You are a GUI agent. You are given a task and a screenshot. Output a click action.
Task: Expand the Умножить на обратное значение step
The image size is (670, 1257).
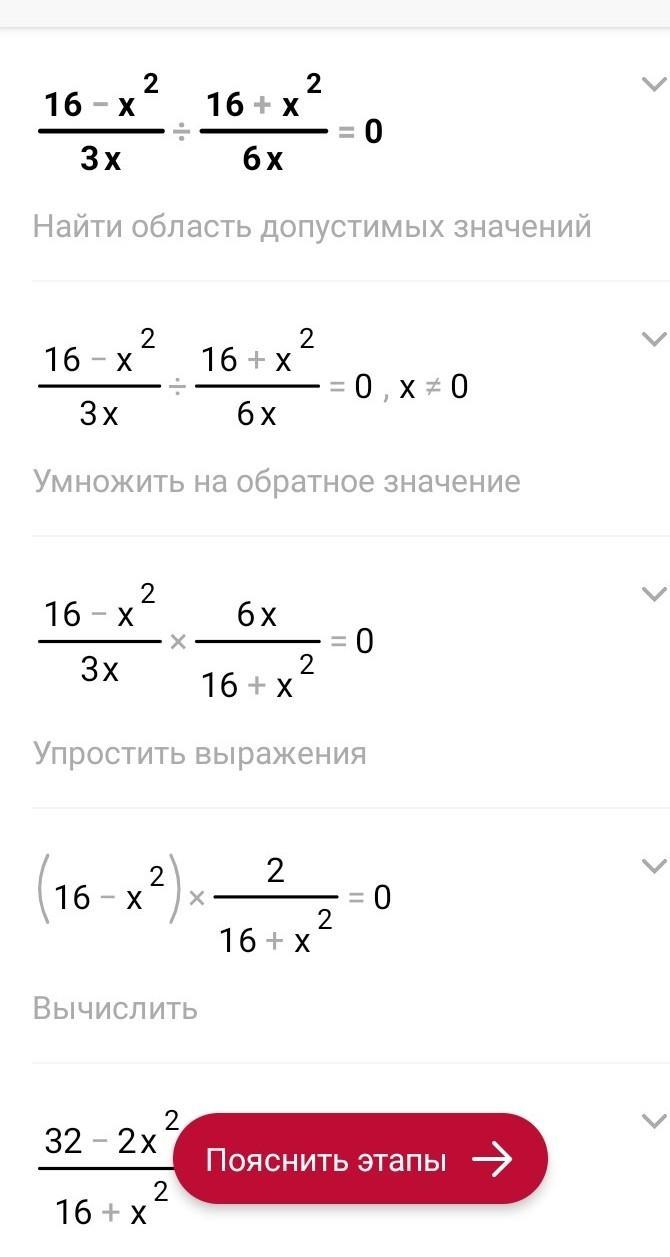(x=653, y=339)
